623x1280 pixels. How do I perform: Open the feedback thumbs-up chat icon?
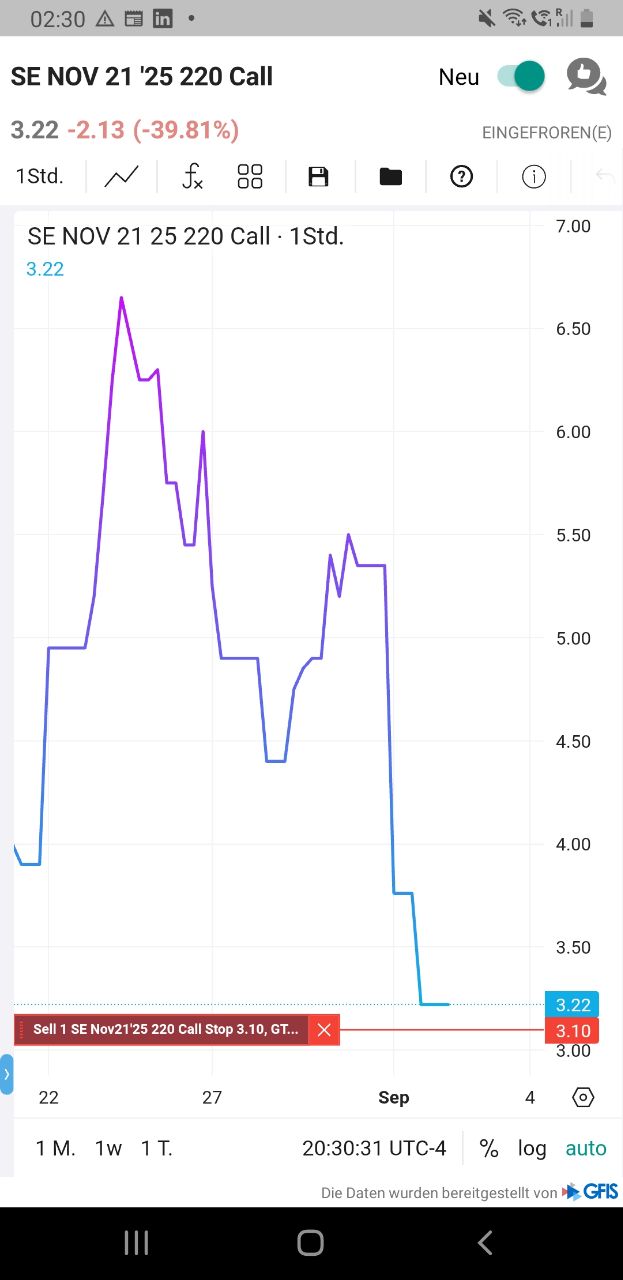click(585, 77)
